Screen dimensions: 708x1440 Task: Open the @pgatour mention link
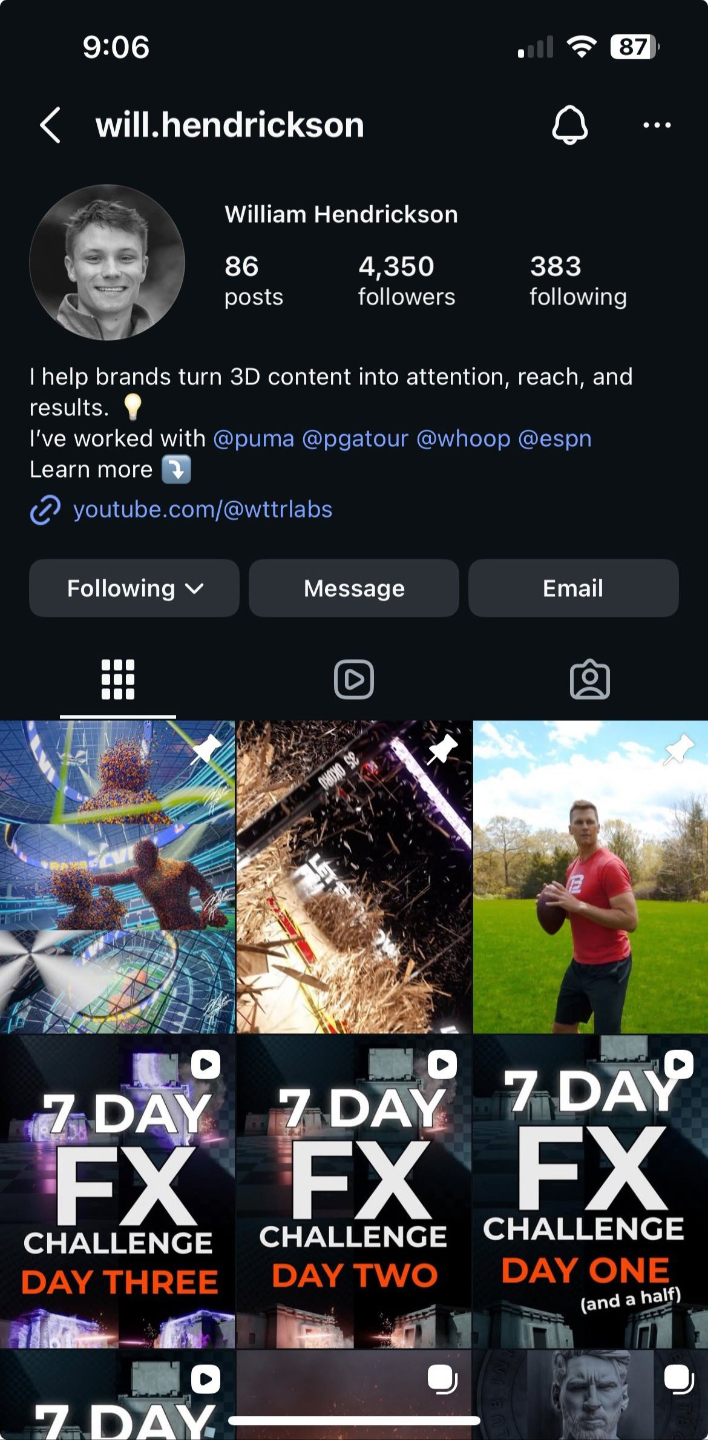pyautogui.click(x=355, y=439)
